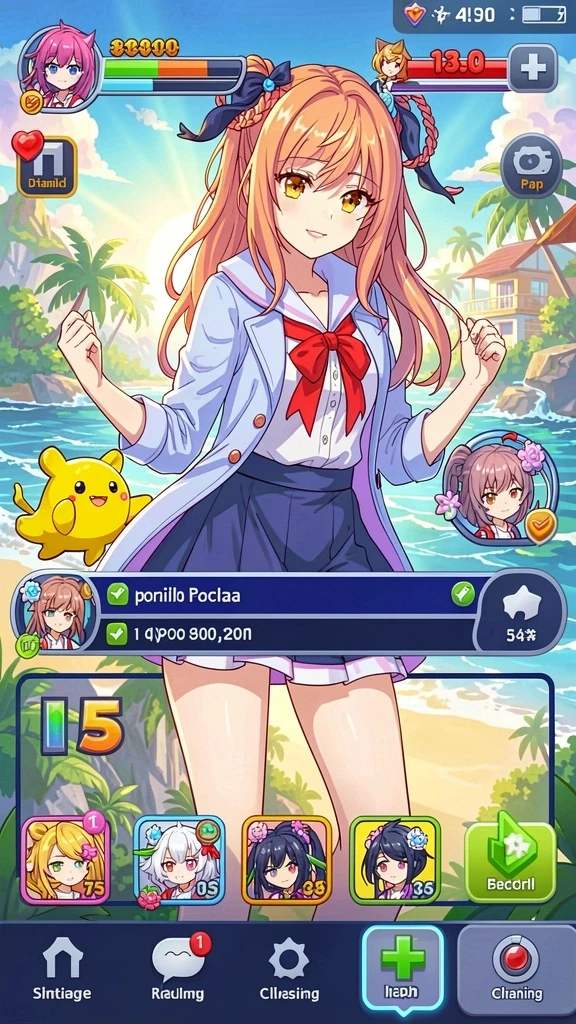Pick the character card numbered 35
The height and width of the screenshot is (1024, 576).
click(395, 859)
